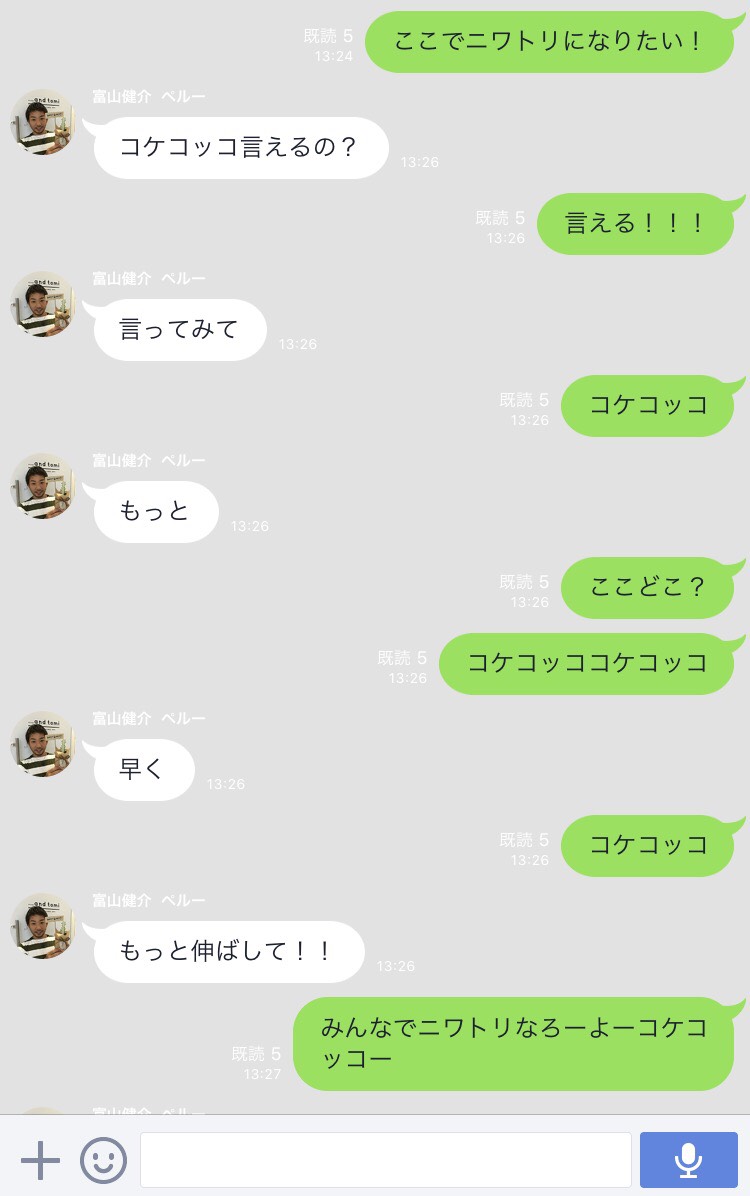Screen dimensions: 750x1196
Task: Select the avatar next to "早く"
Action: coord(43,744)
